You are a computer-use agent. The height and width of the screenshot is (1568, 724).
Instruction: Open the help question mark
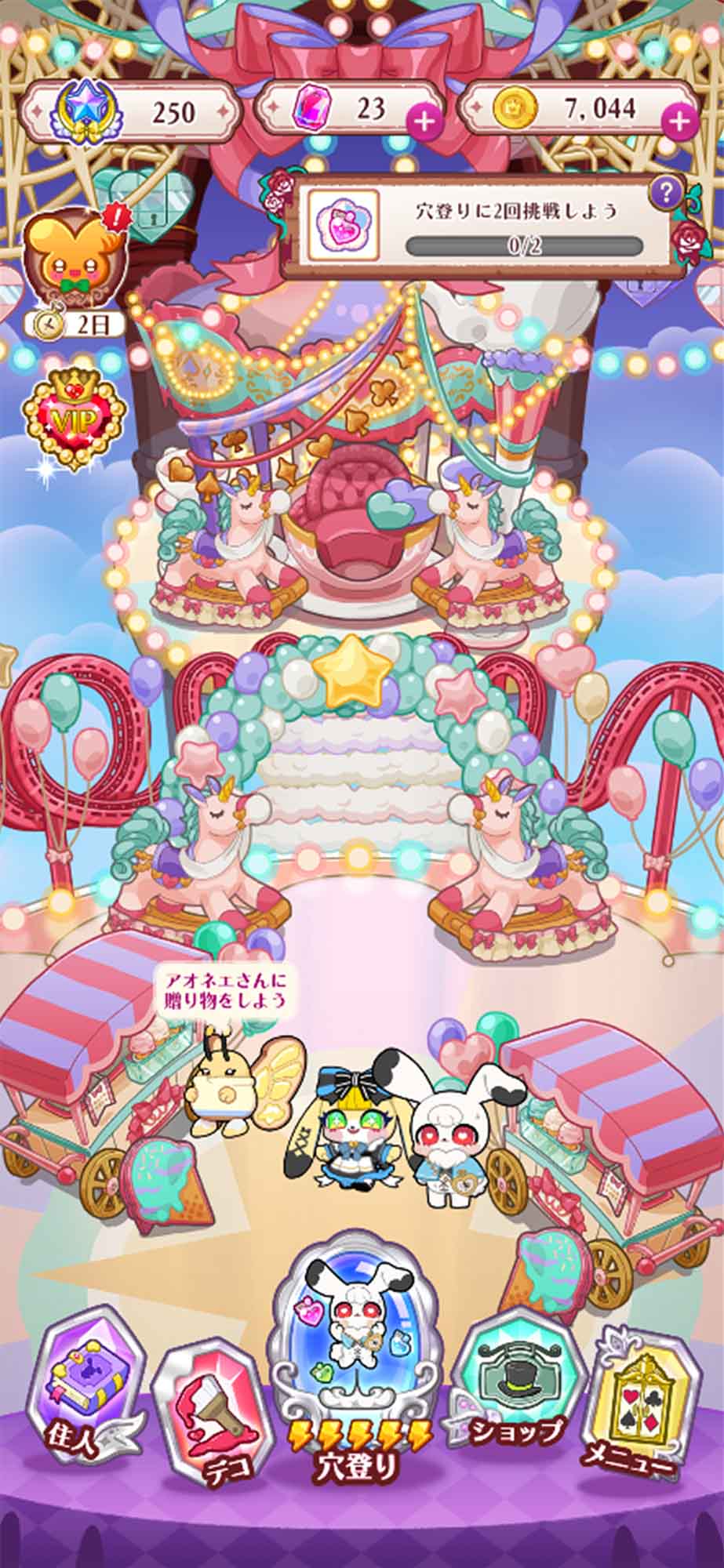click(667, 191)
